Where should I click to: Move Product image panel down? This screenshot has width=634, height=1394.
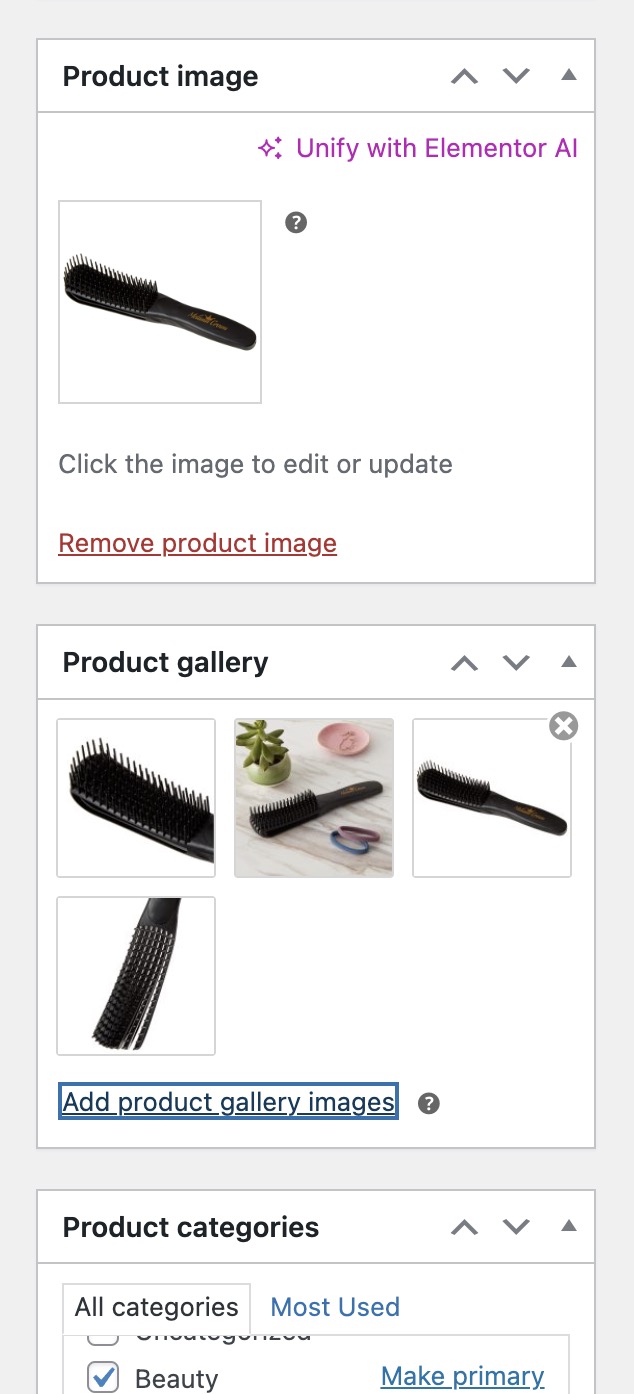516,76
